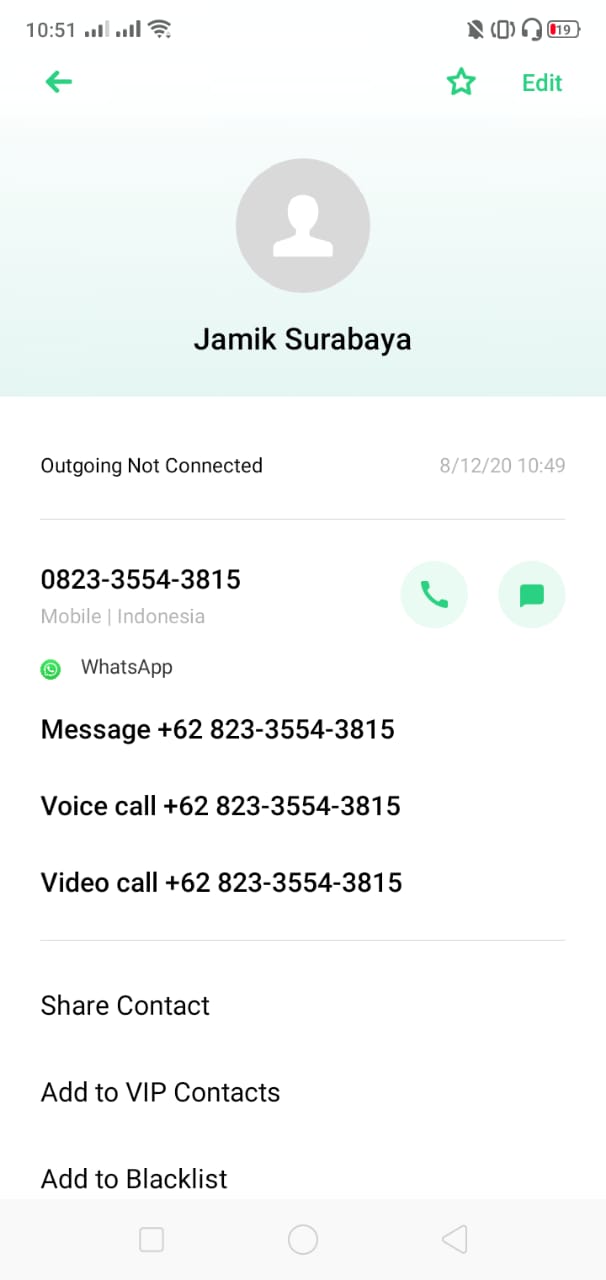
Task: Edit this contact's details
Action: pyautogui.click(x=542, y=83)
